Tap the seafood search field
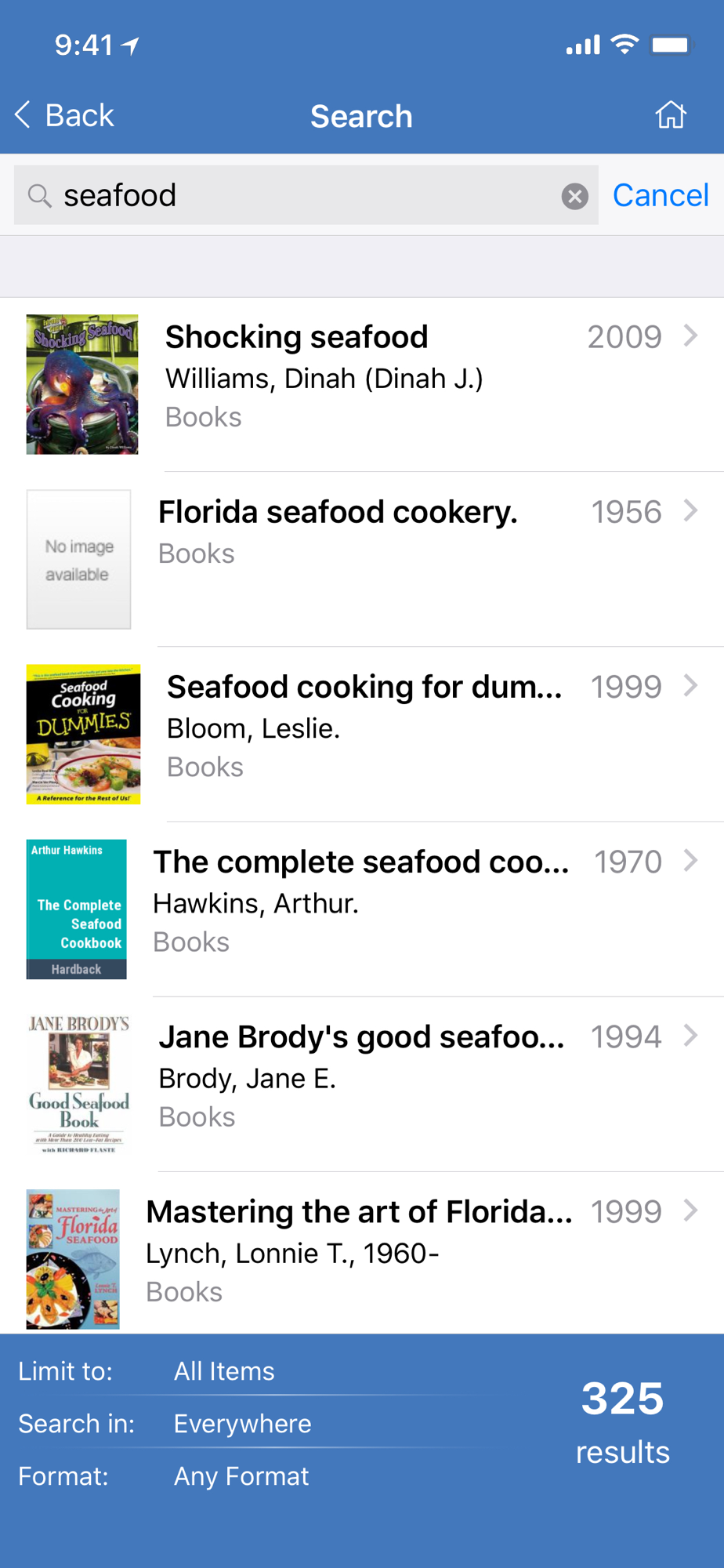Image resolution: width=724 pixels, height=1568 pixels. pos(306,195)
